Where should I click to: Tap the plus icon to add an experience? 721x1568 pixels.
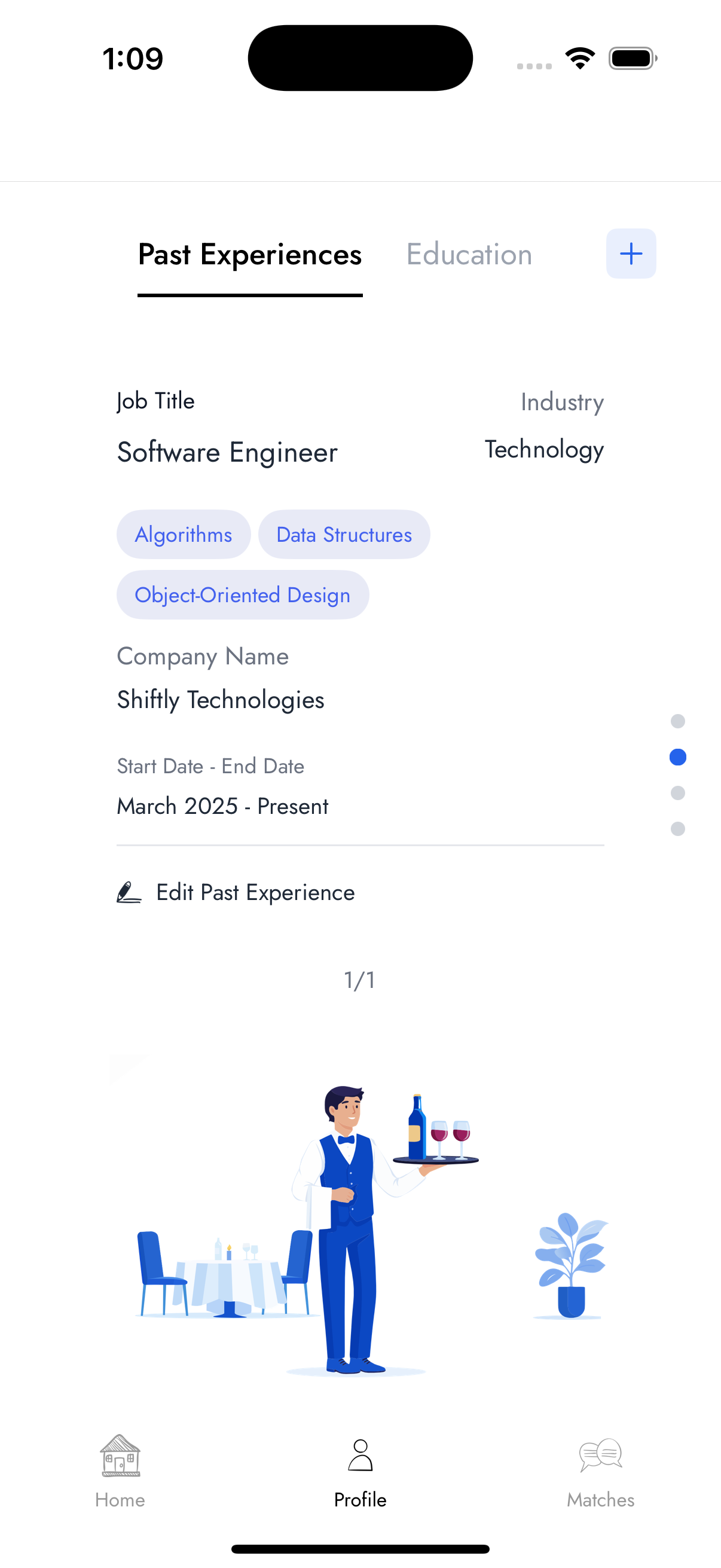coord(631,254)
